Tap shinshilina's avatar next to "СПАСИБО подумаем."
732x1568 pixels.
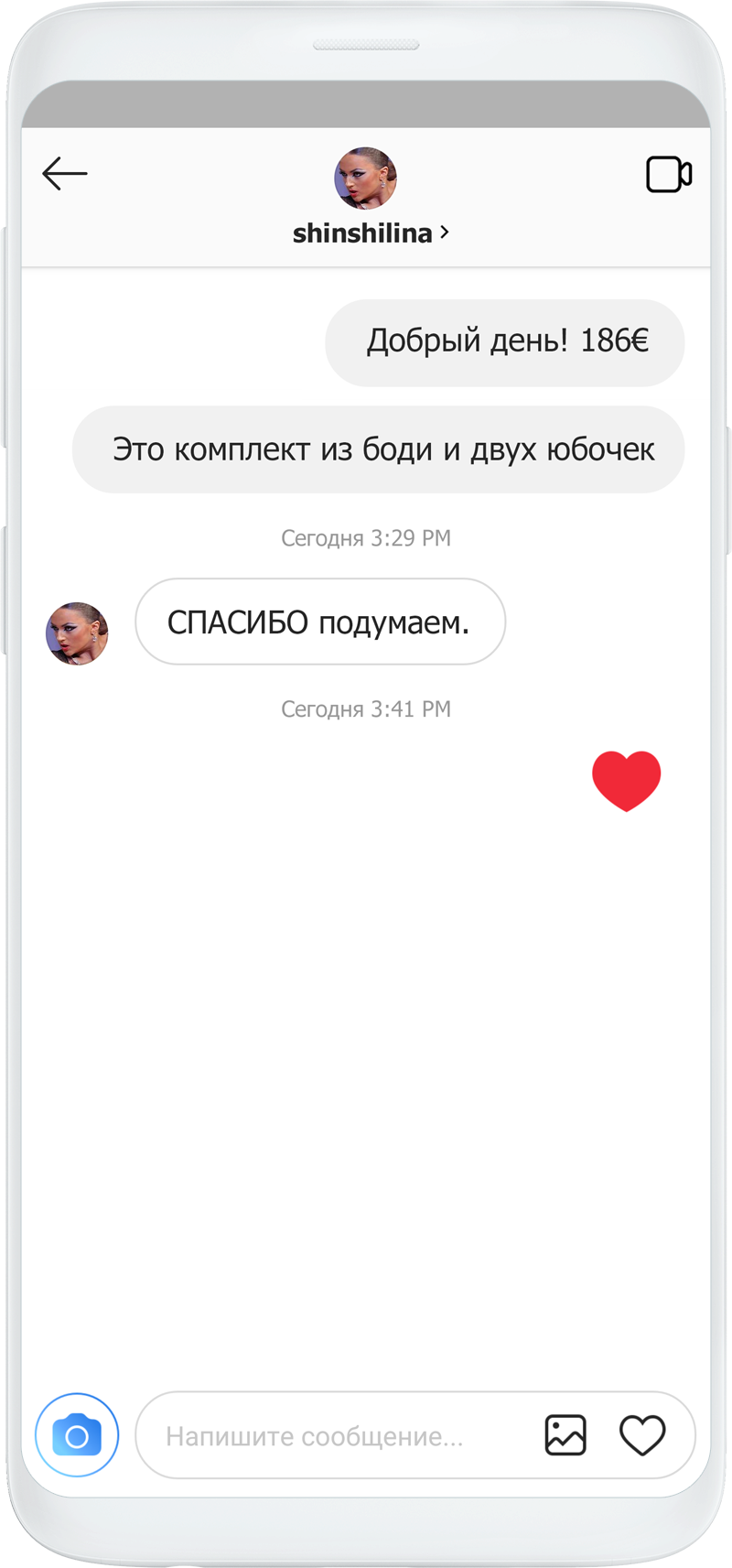(x=77, y=633)
